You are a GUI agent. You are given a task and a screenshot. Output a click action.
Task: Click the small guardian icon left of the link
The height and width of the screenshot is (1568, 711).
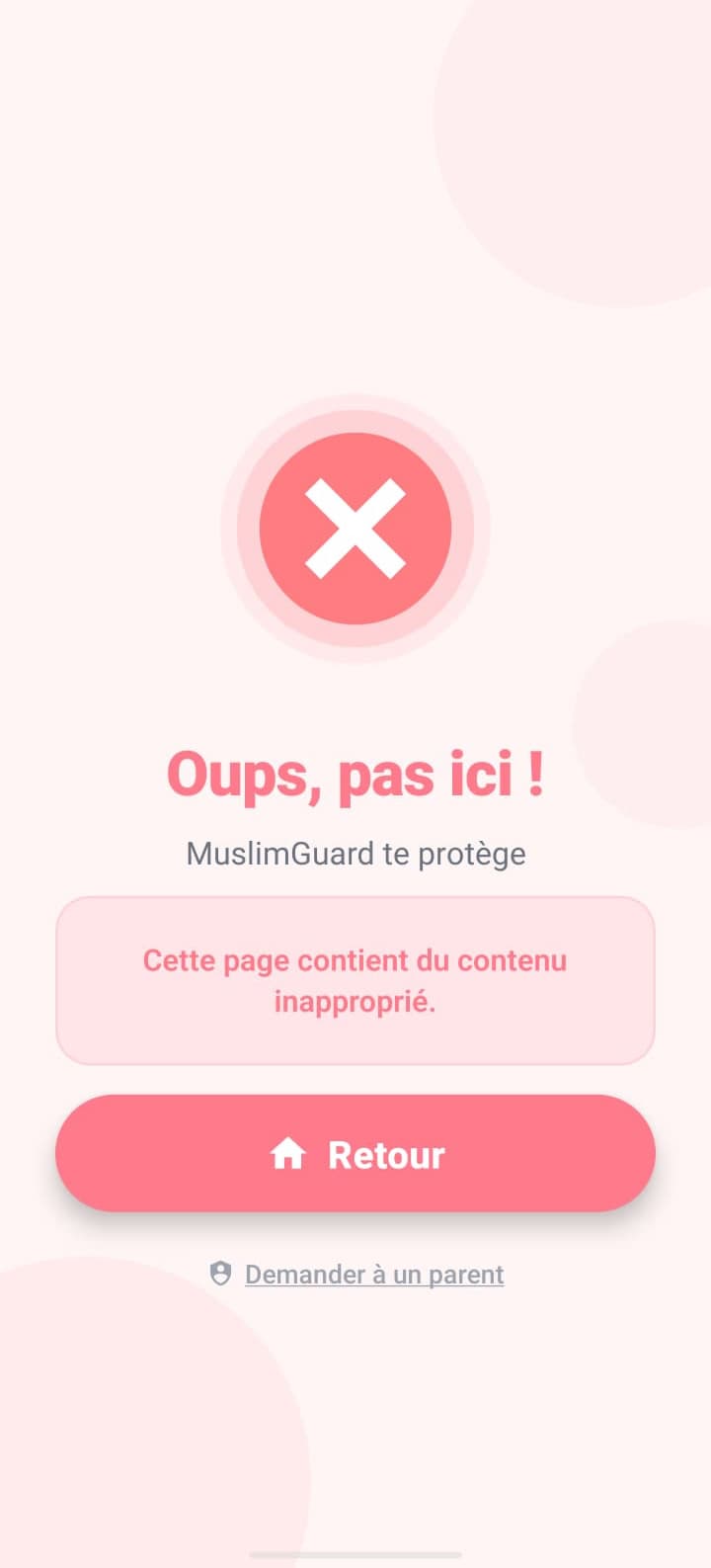click(219, 1273)
